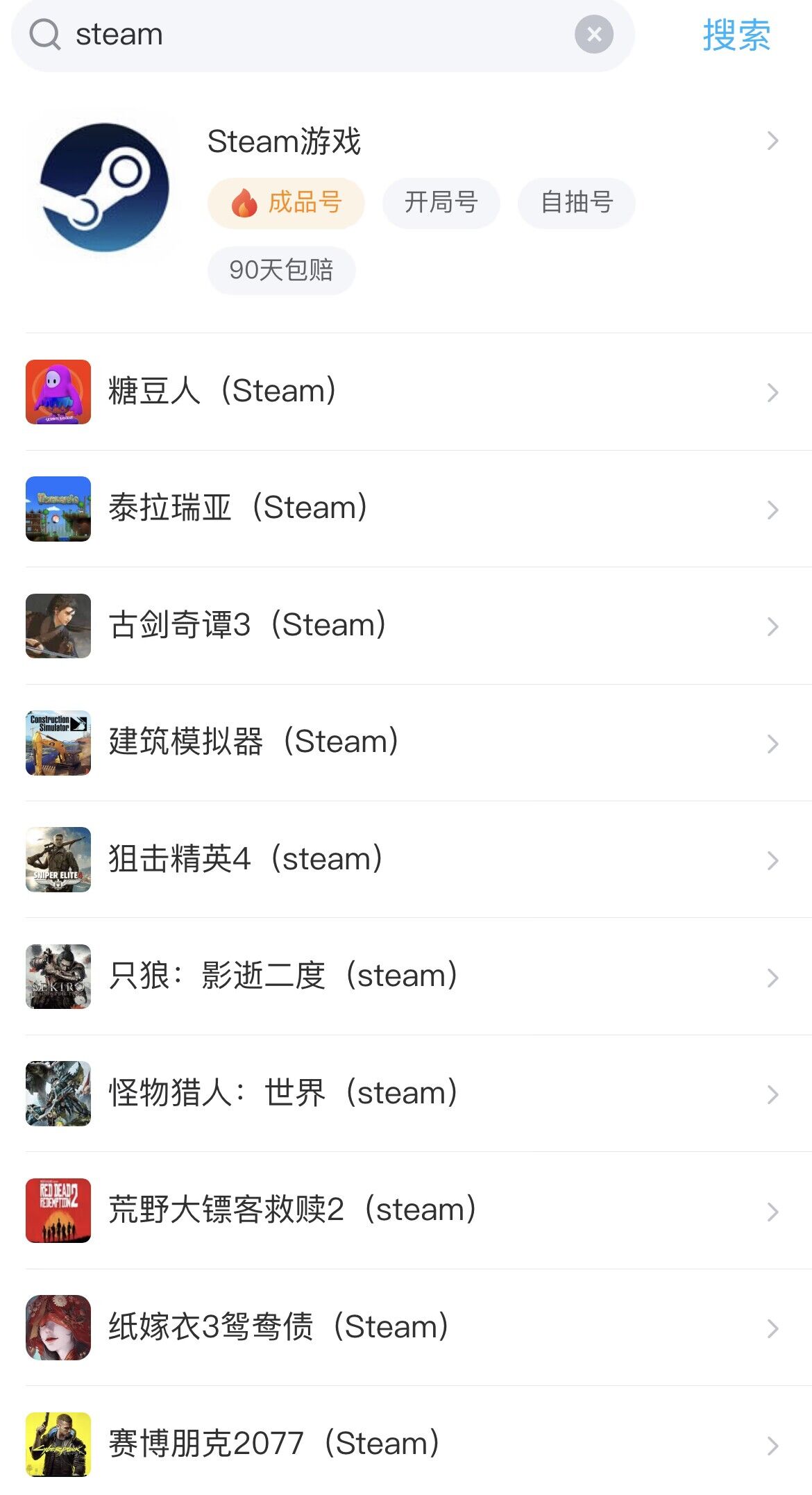Select 怪物猎人:世界 (steam)
The image size is (812, 1495).
pyautogui.click(x=282, y=1094)
